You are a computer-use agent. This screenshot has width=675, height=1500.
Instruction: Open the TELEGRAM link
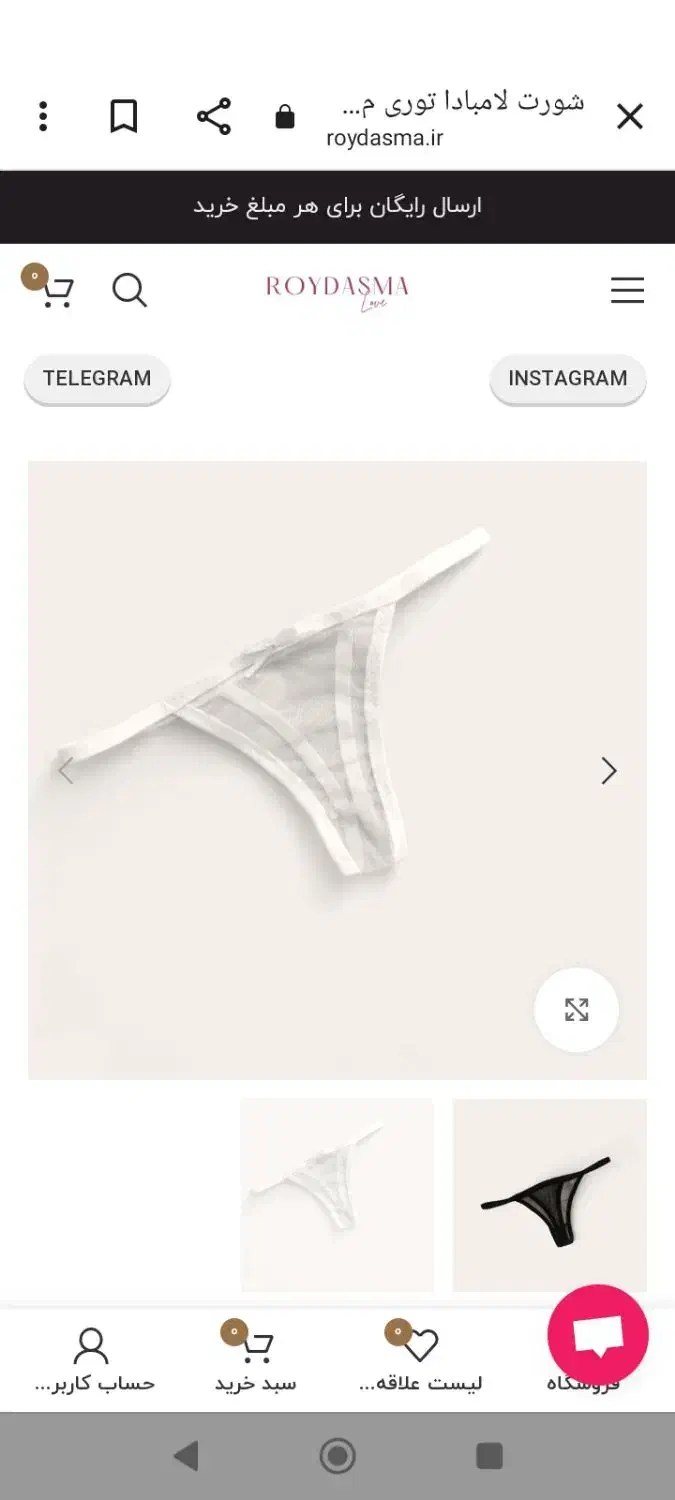(97, 379)
